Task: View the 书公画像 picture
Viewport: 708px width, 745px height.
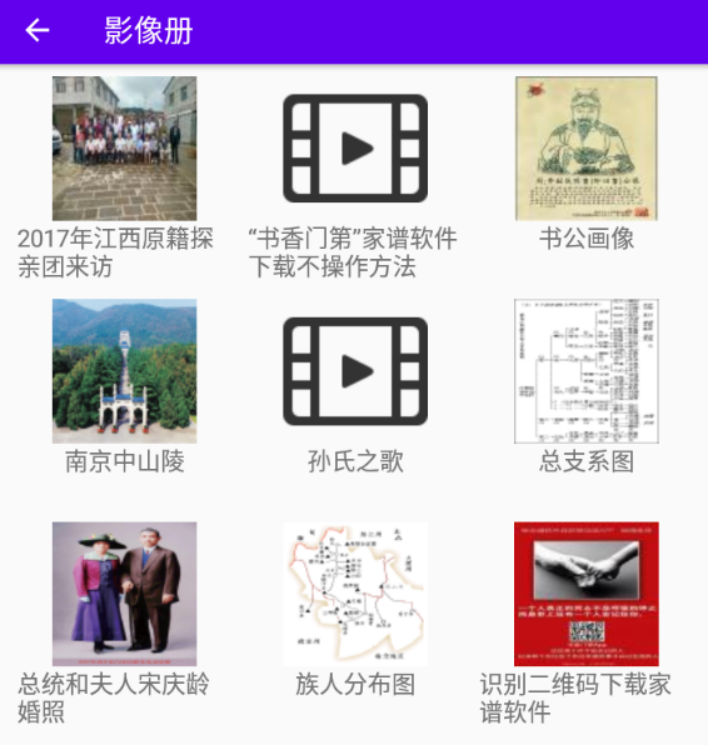Action: point(586,148)
